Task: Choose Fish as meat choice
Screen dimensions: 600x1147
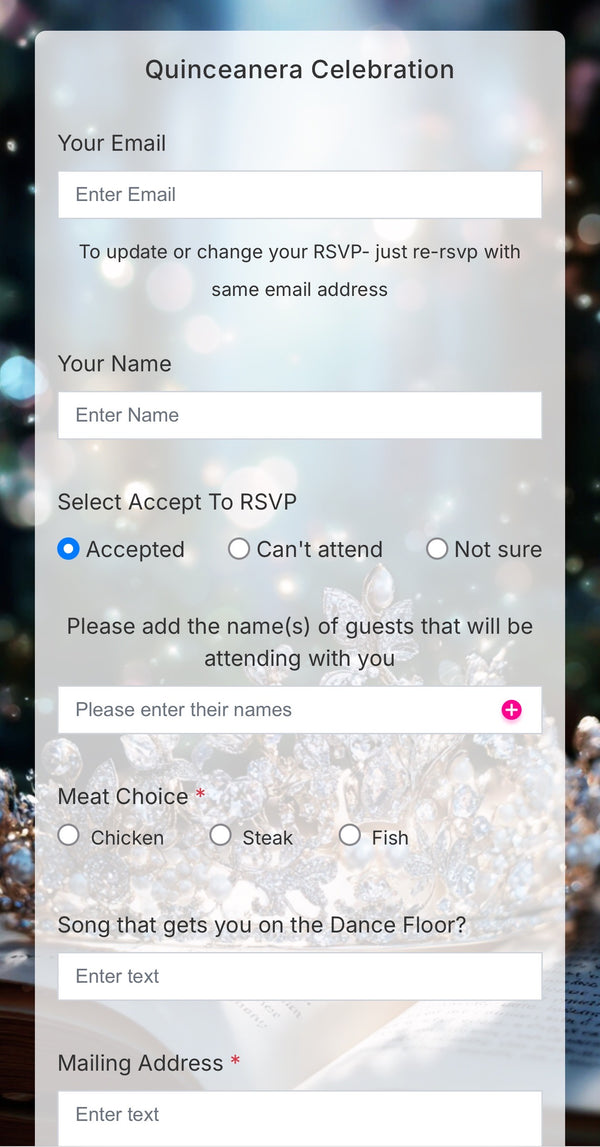Action: coord(350,836)
